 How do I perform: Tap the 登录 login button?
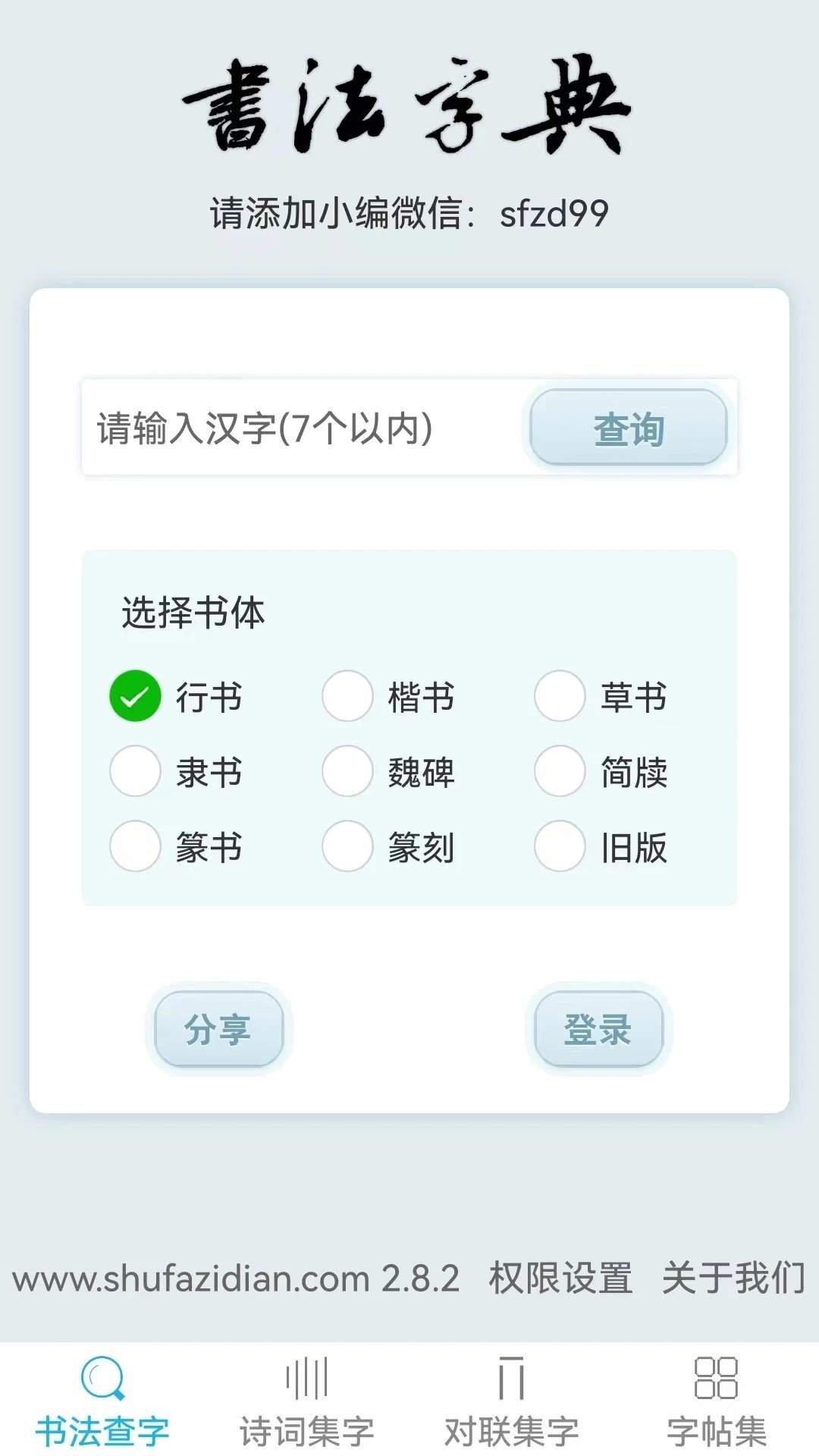point(598,1029)
